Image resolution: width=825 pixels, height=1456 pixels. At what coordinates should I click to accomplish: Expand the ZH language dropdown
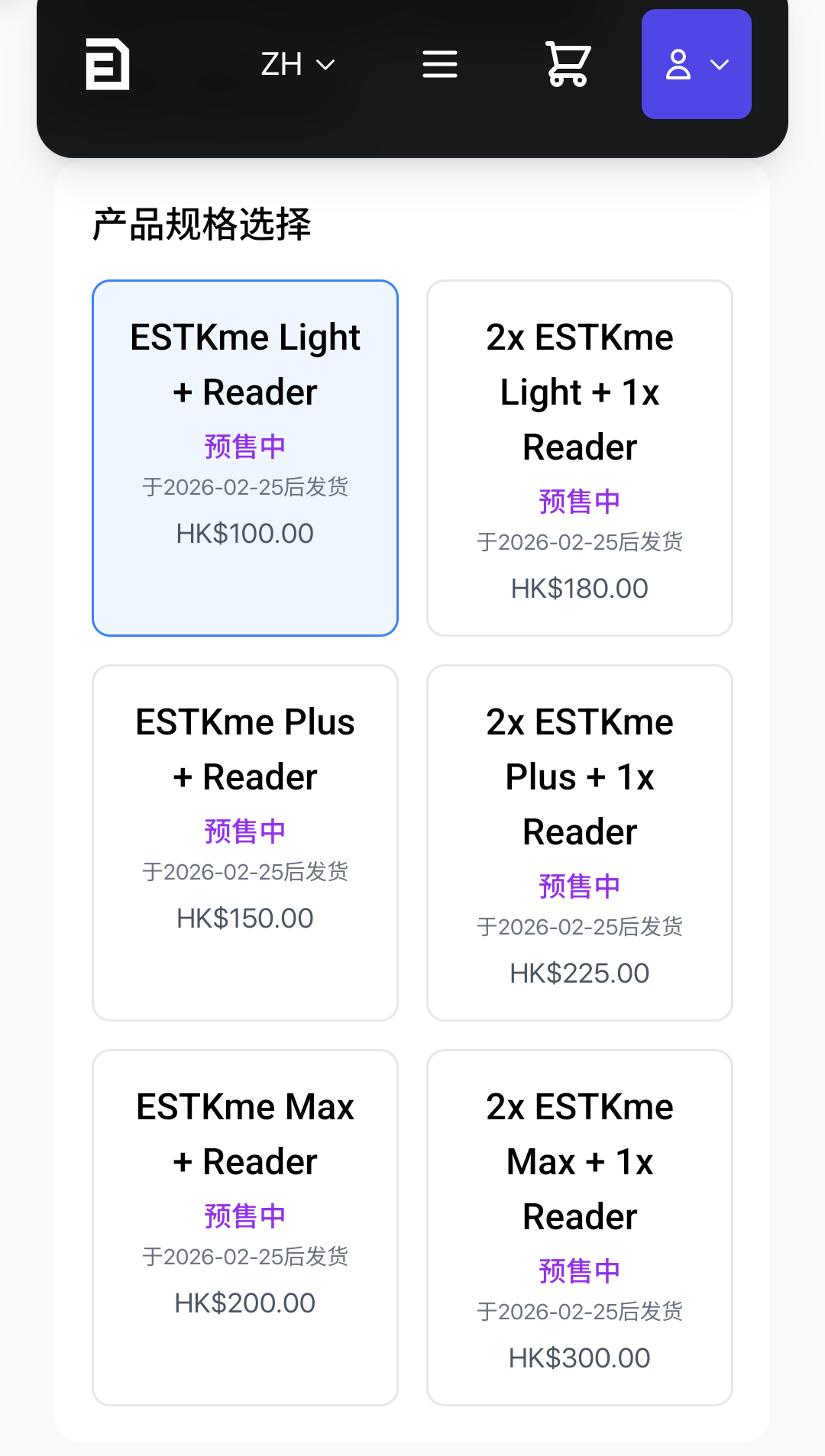coord(297,64)
